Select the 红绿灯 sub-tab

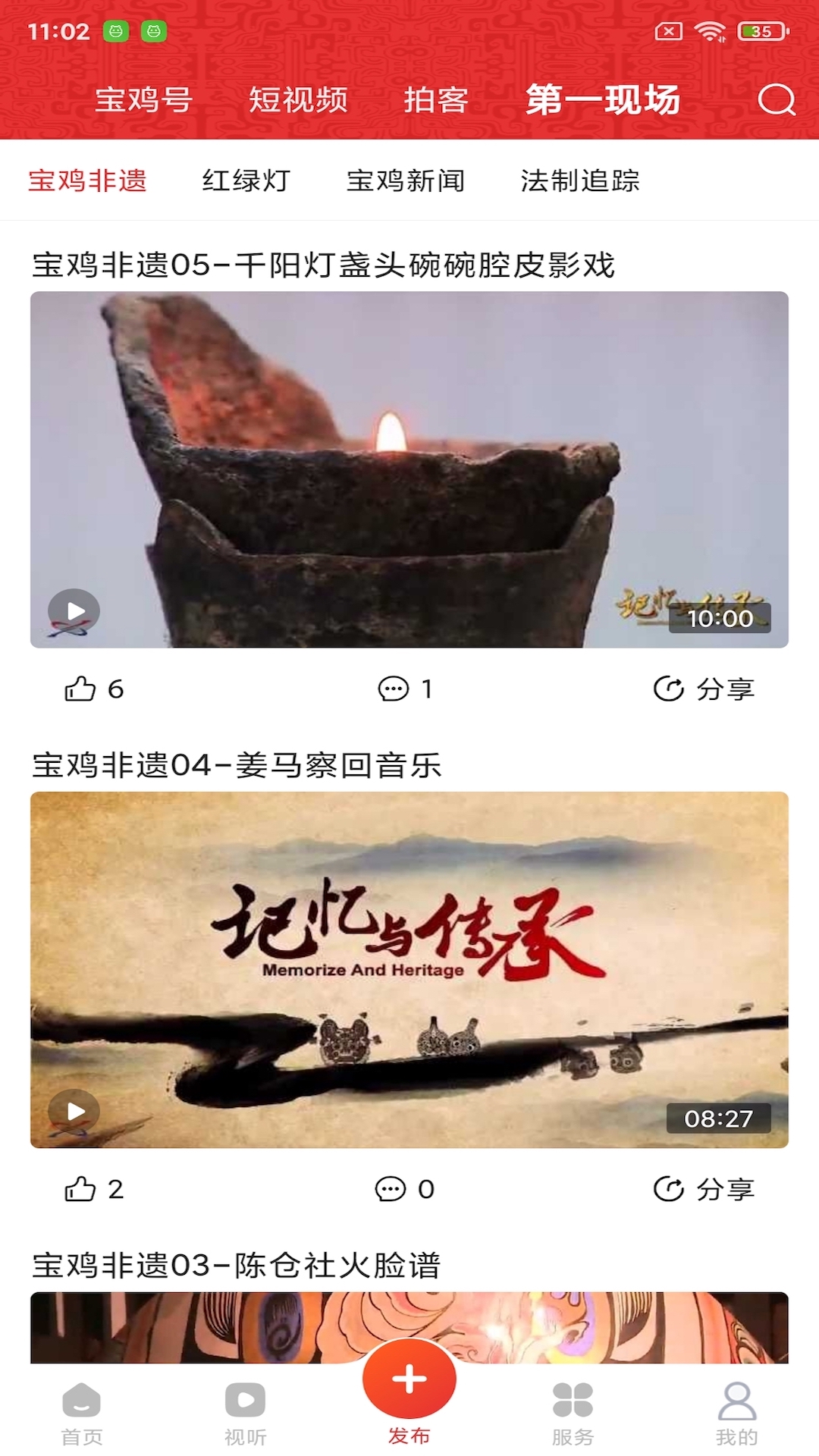pyautogui.click(x=246, y=180)
